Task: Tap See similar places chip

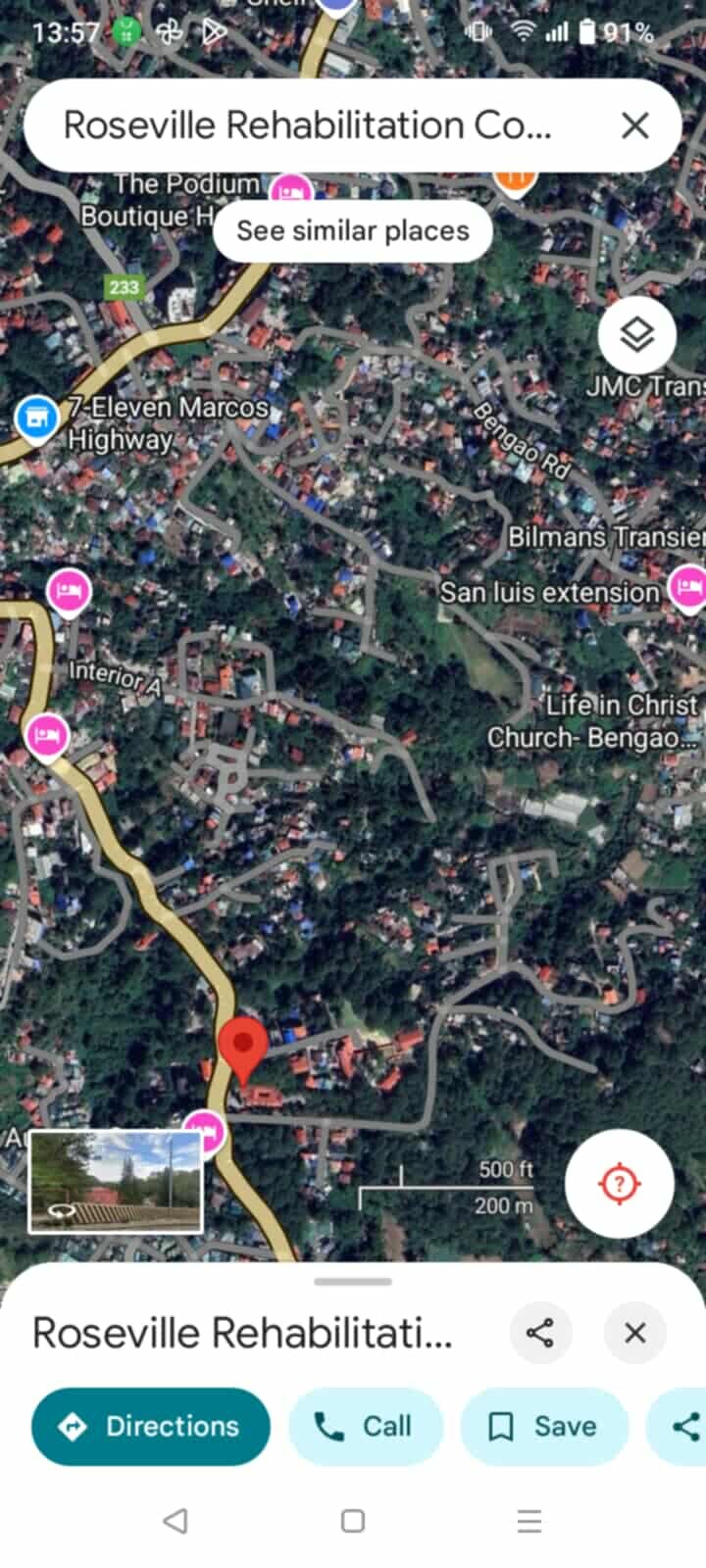Action: click(353, 231)
